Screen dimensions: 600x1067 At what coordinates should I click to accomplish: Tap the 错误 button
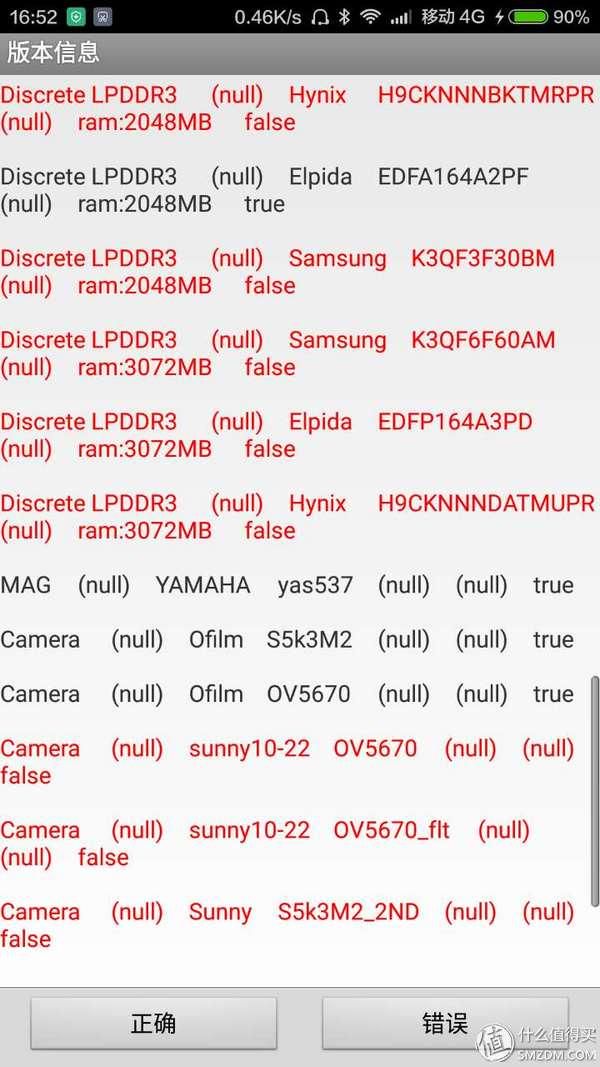pyautogui.click(x=445, y=1023)
